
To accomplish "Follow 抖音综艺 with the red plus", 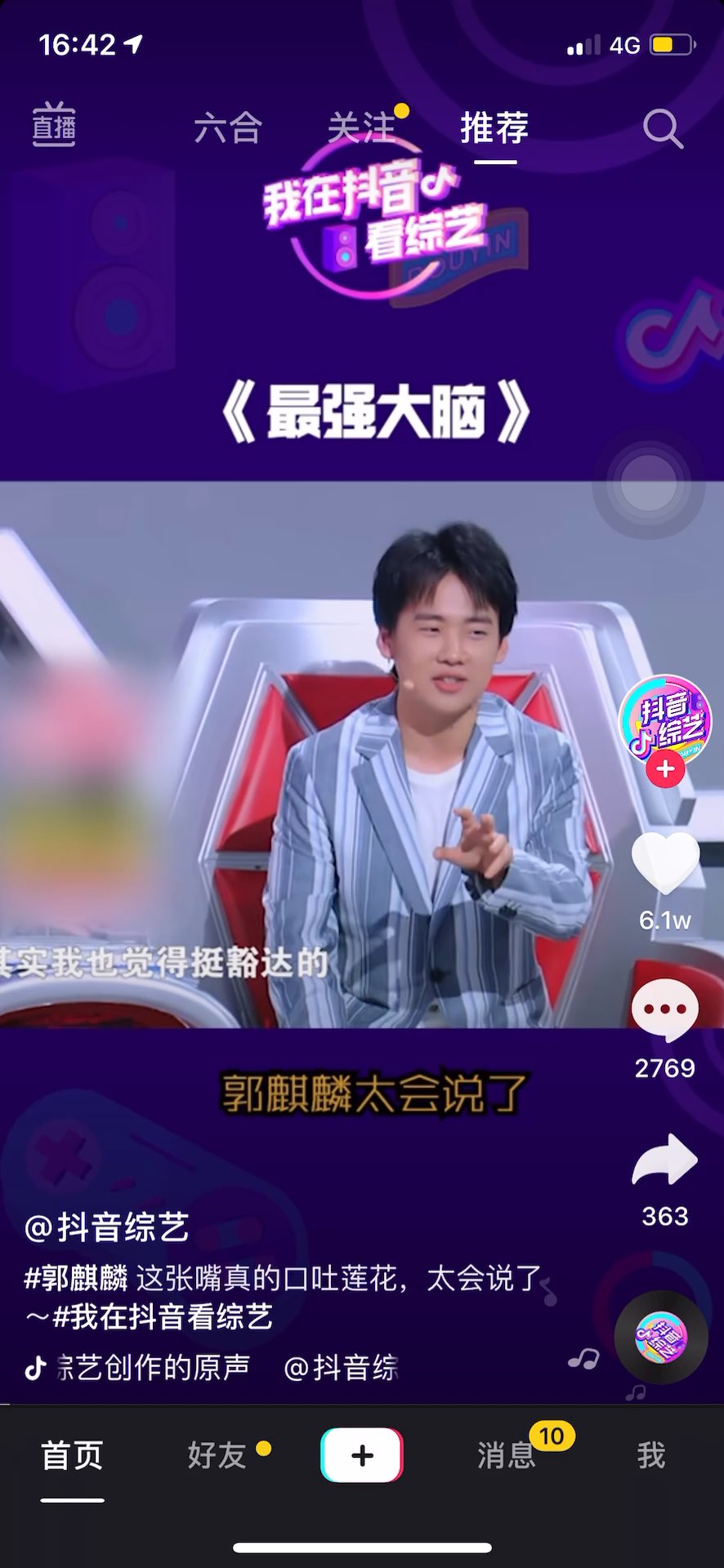I will pos(665,769).
